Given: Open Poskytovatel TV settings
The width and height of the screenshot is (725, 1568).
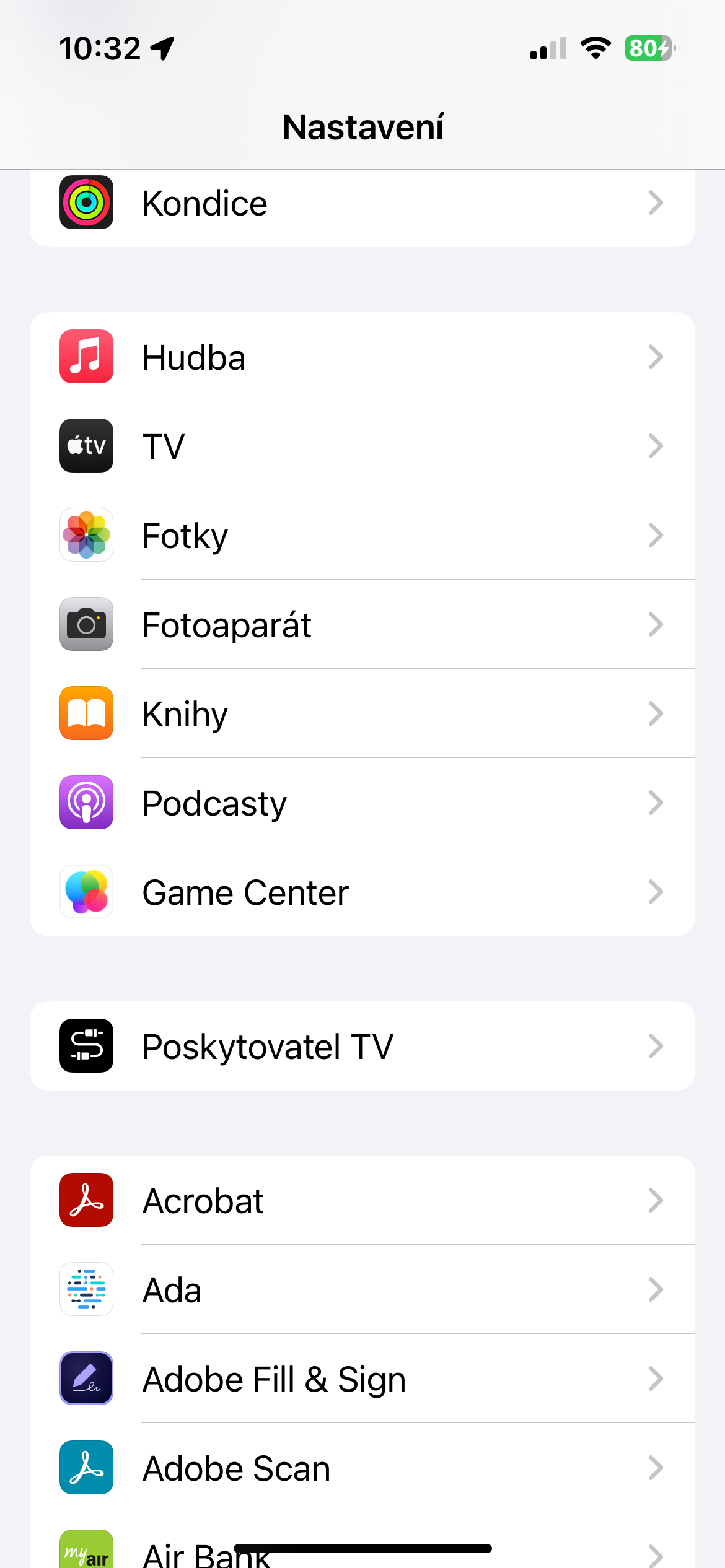Looking at the screenshot, I should [x=362, y=1046].
